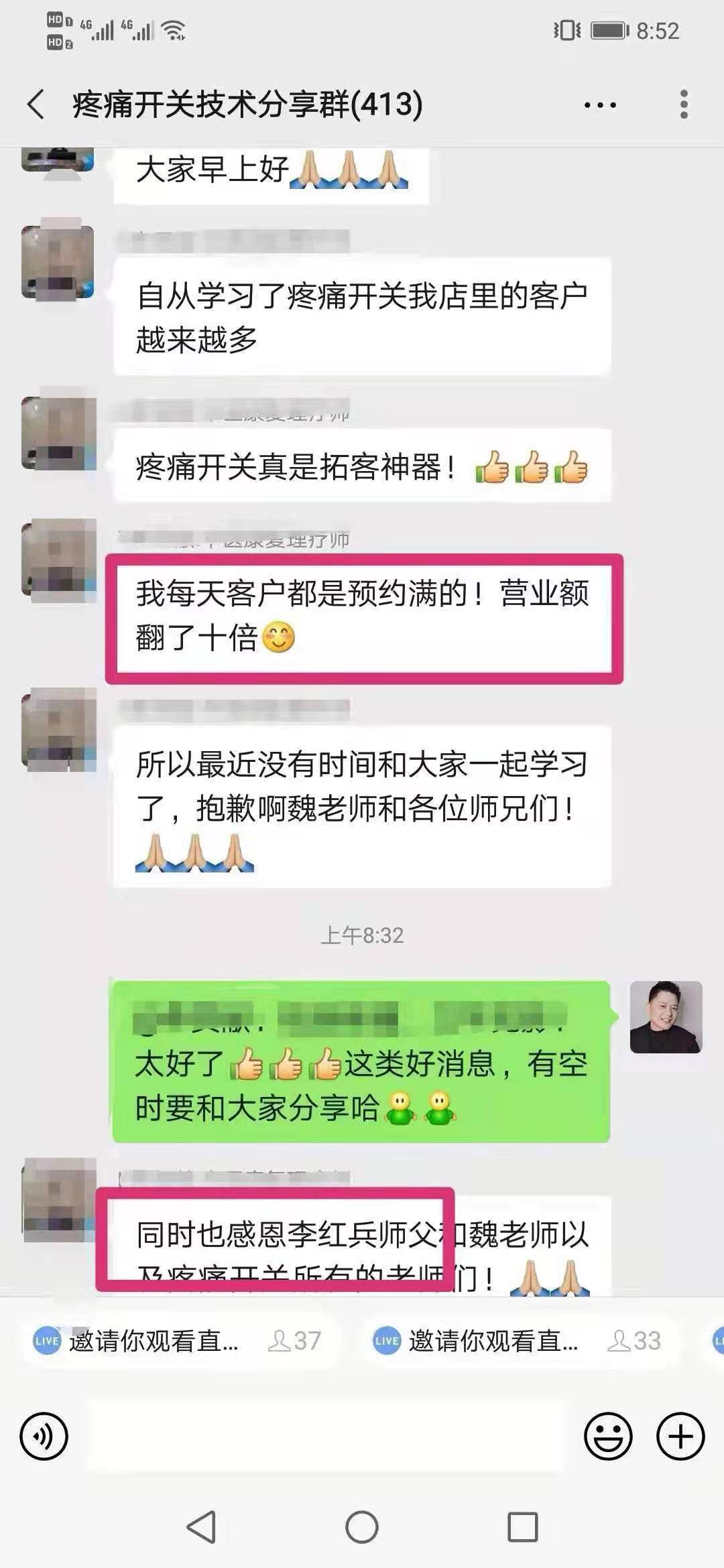The height and width of the screenshot is (1568, 724).
Task: Open avatar beside 所以最近没有时间 message
Action: click(x=58, y=728)
